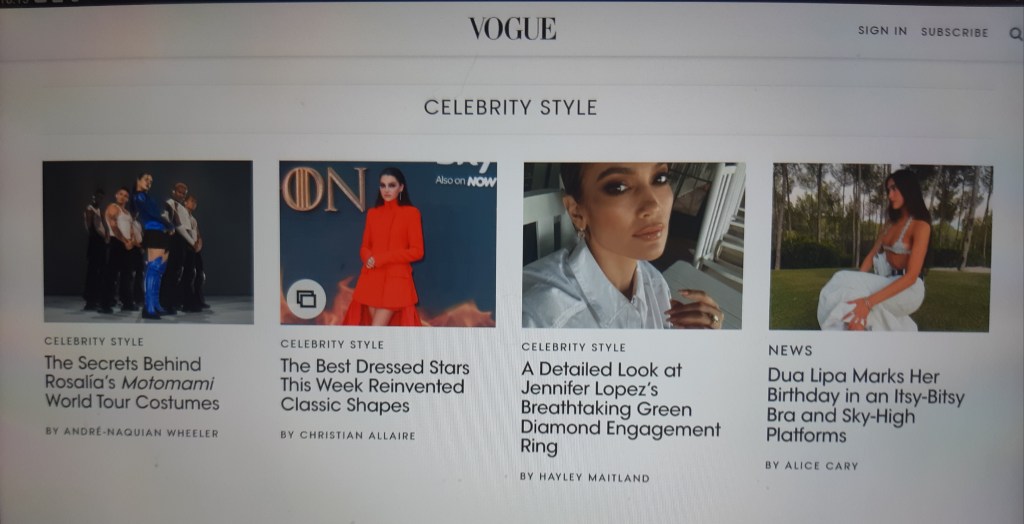Read Dua Lipa Marks Her Birthday headline
Viewport: 1024px width, 524px height.
864,405
